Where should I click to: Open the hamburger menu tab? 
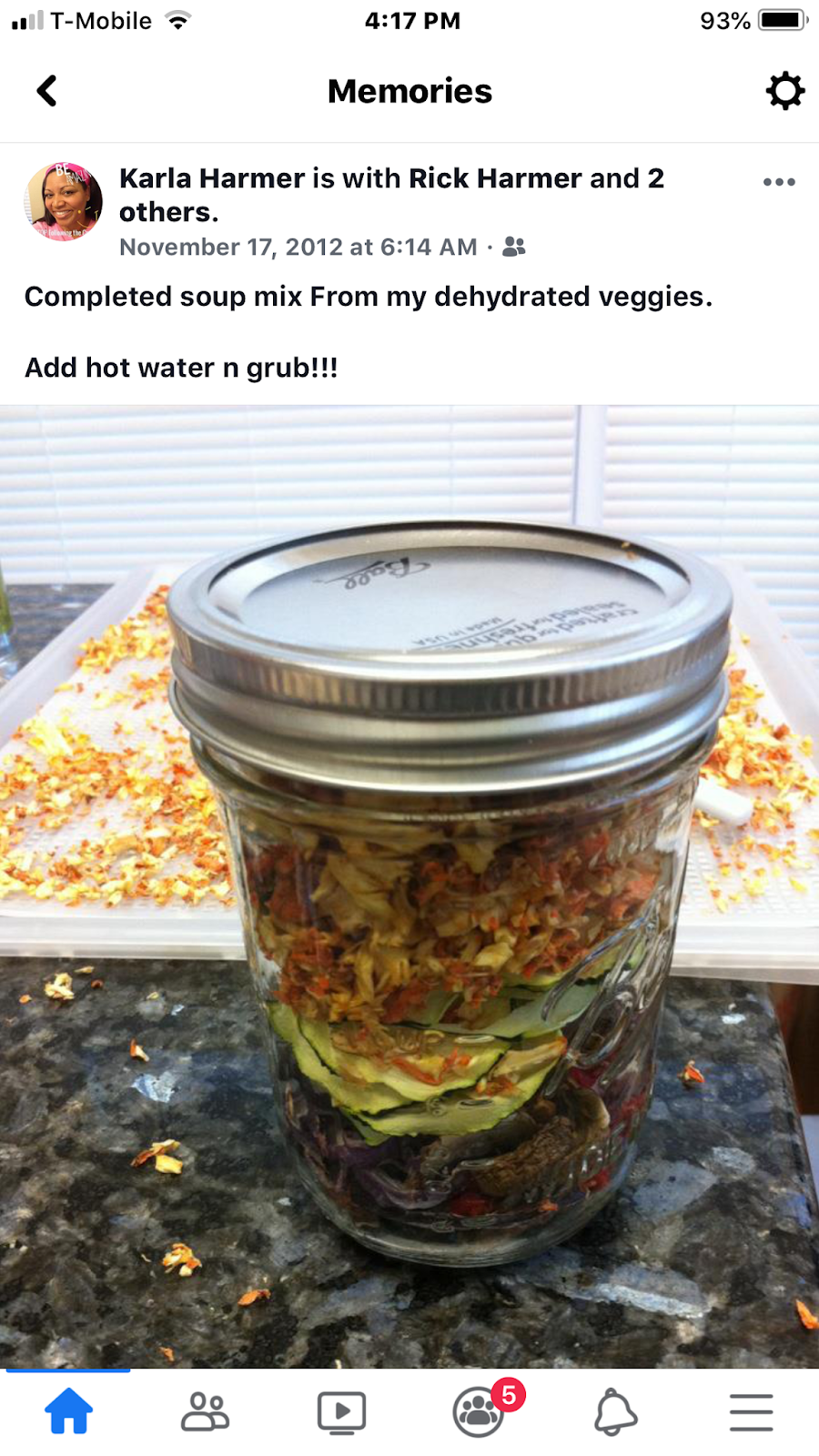[x=751, y=1412]
